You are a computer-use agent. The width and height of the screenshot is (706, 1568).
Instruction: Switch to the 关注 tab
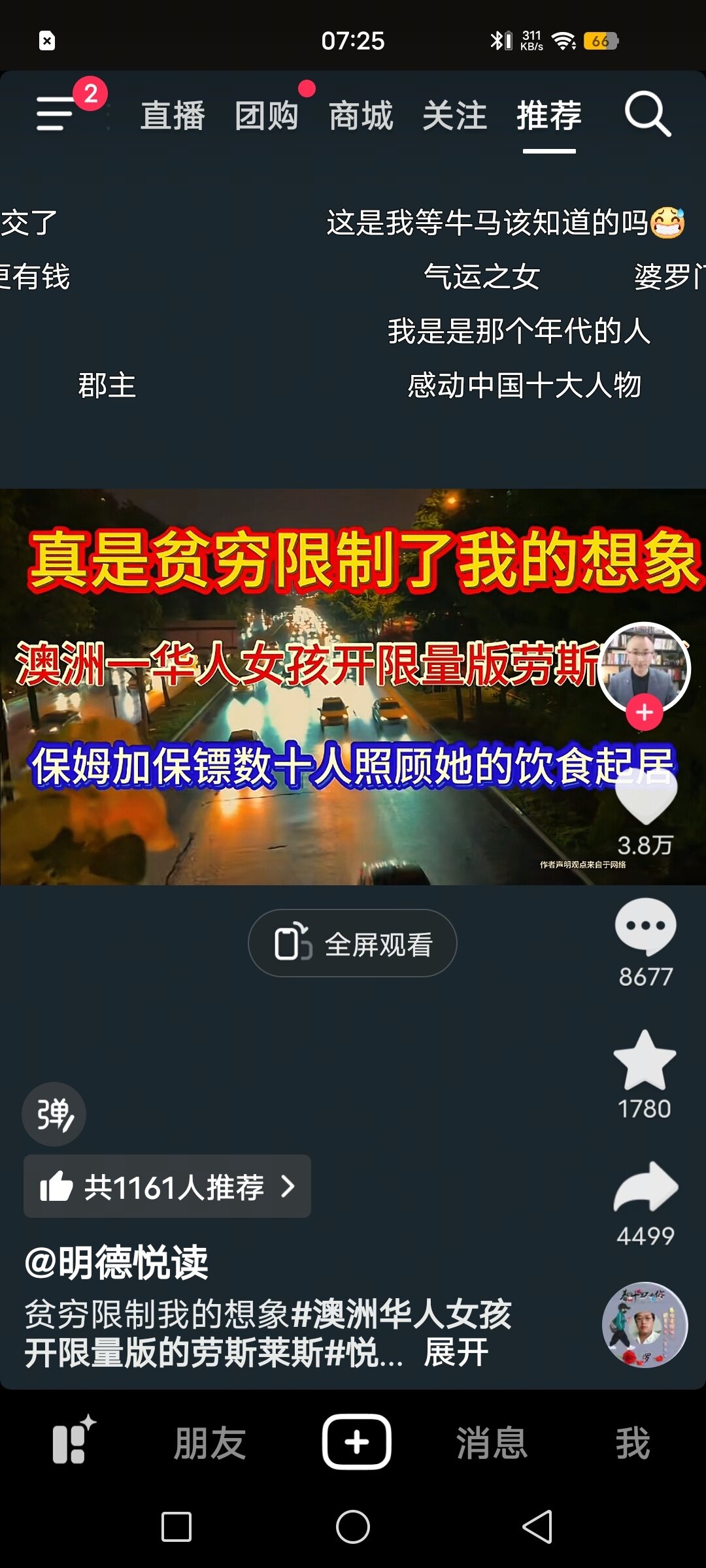455,116
